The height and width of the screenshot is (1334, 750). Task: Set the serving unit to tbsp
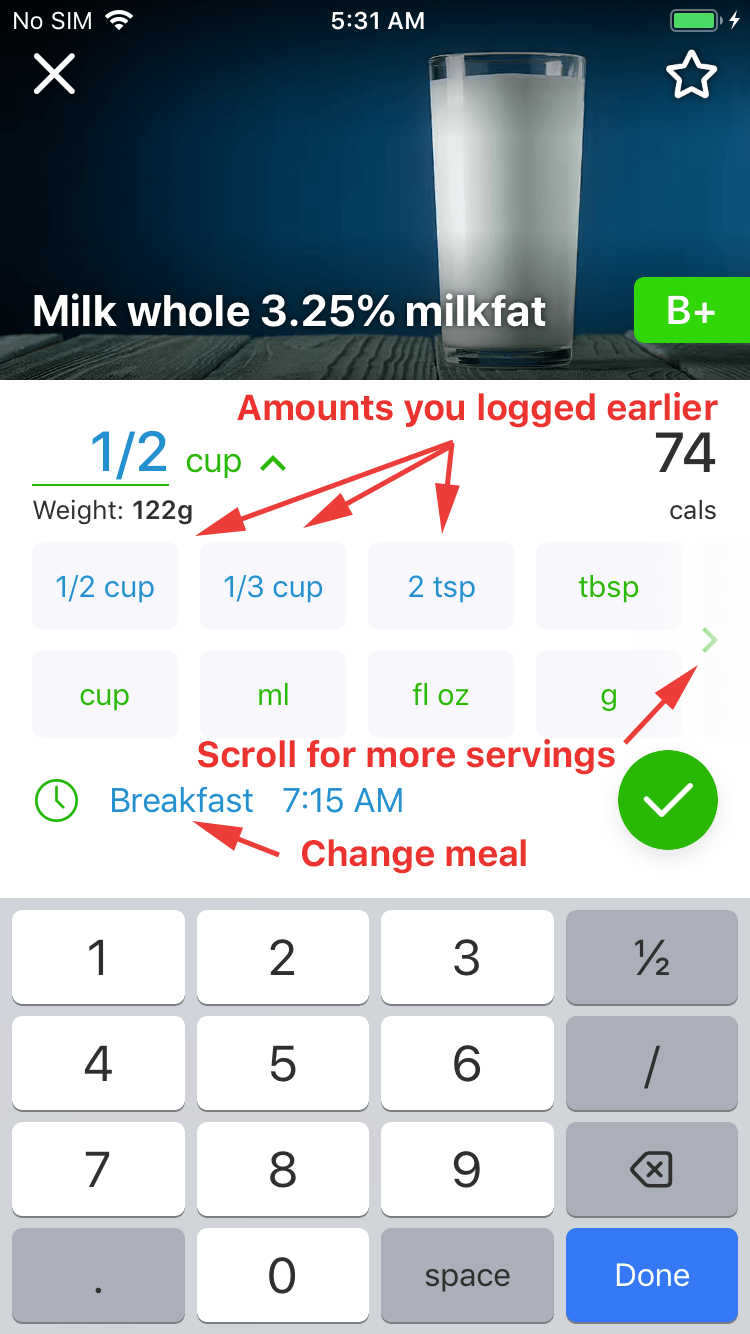[608, 587]
